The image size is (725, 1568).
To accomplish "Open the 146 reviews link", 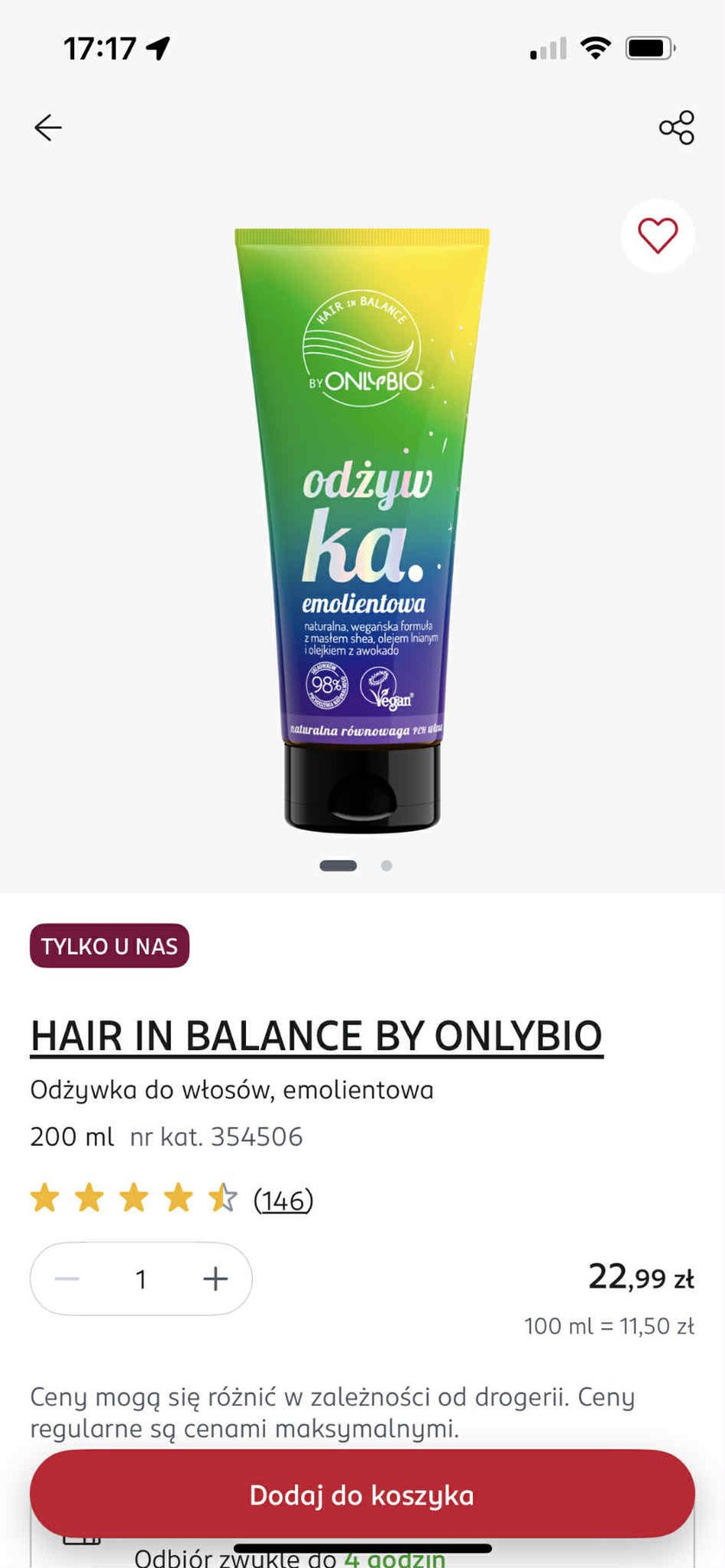I will [283, 1200].
